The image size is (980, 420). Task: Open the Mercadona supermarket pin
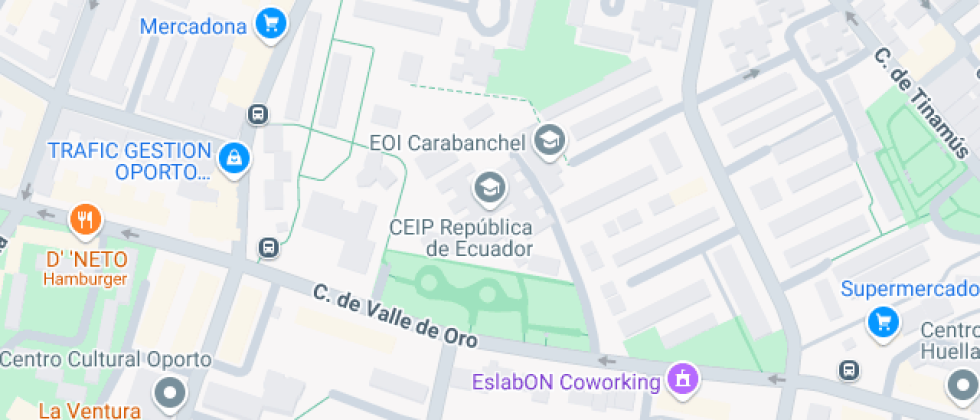(x=272, y=26)
